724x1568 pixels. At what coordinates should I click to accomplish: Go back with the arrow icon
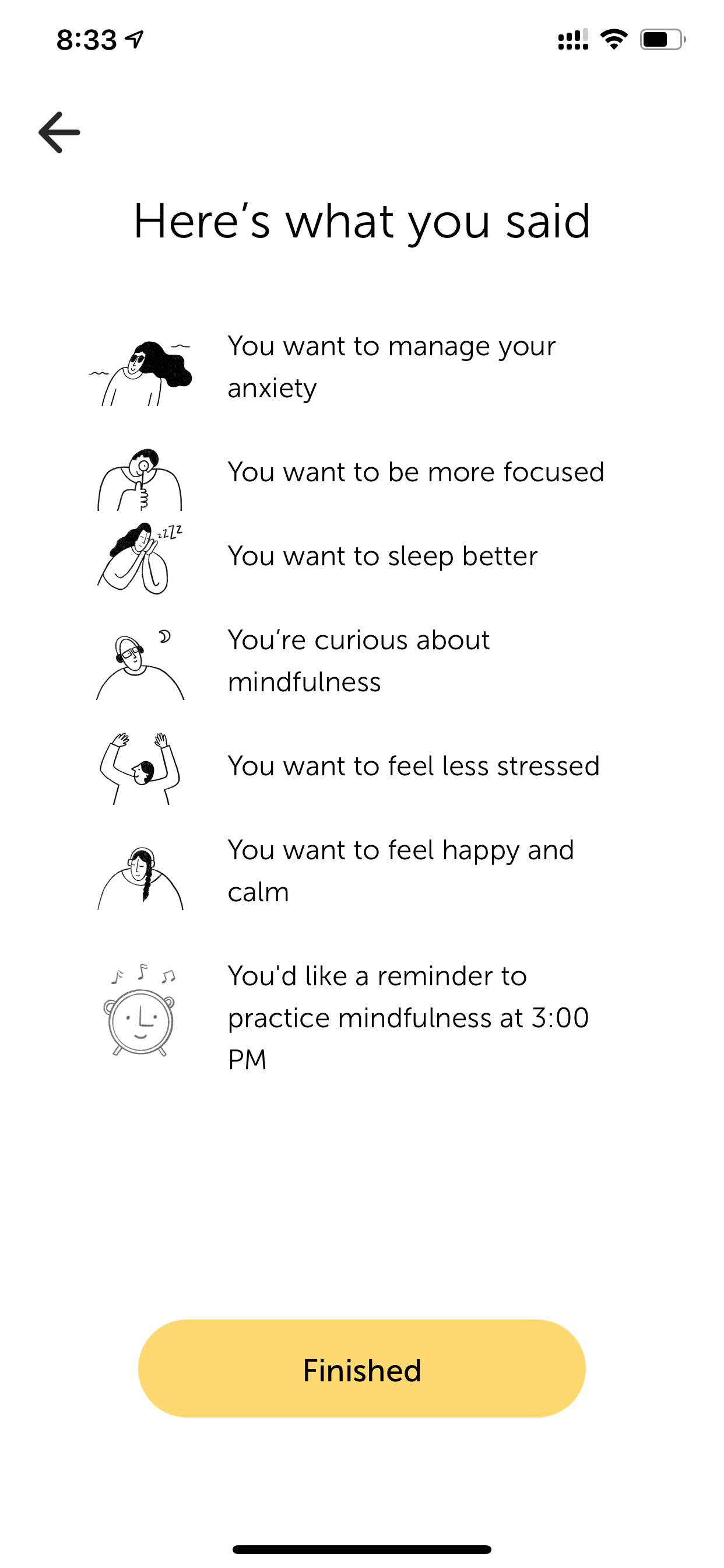(x=59, y=132)
